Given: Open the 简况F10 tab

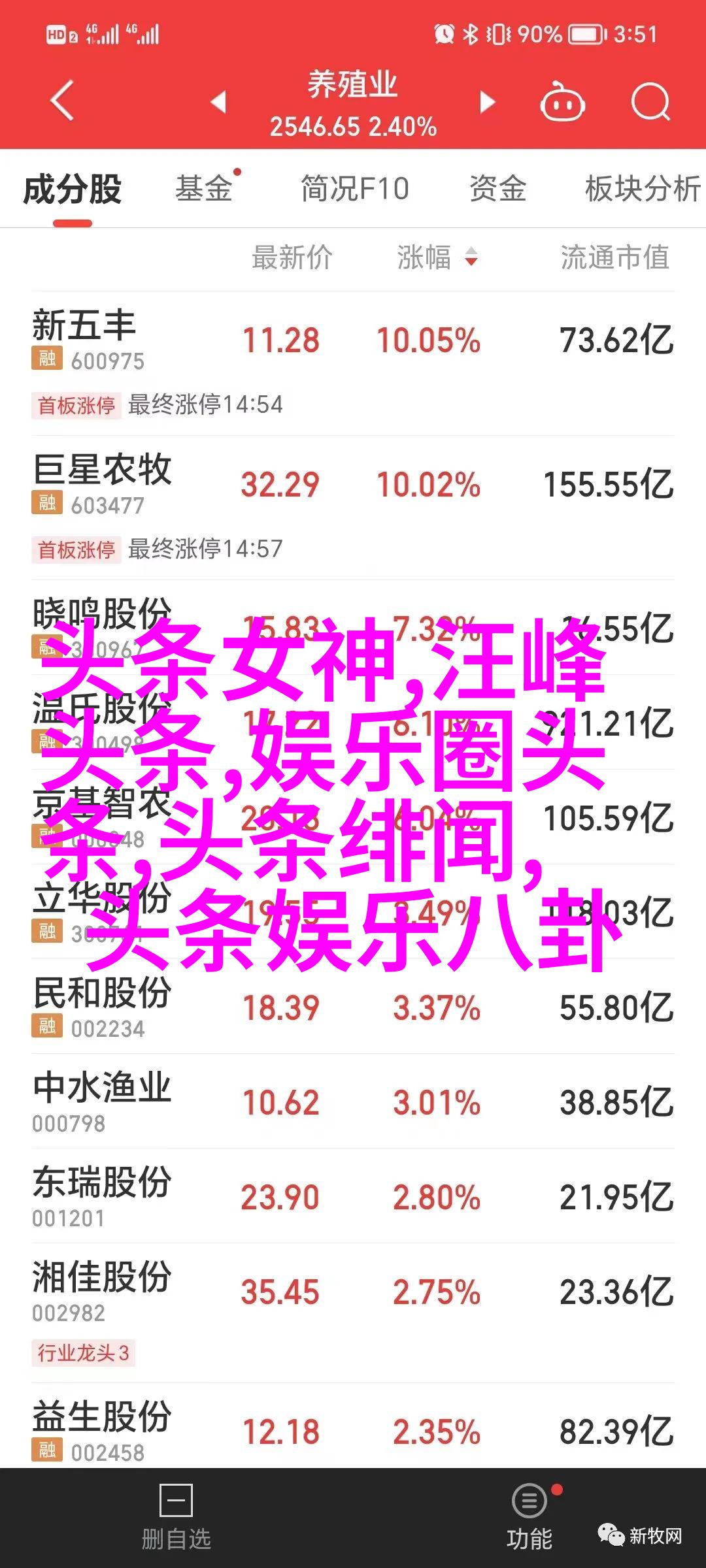Looking at the screenshot, I should click(355, 189).
